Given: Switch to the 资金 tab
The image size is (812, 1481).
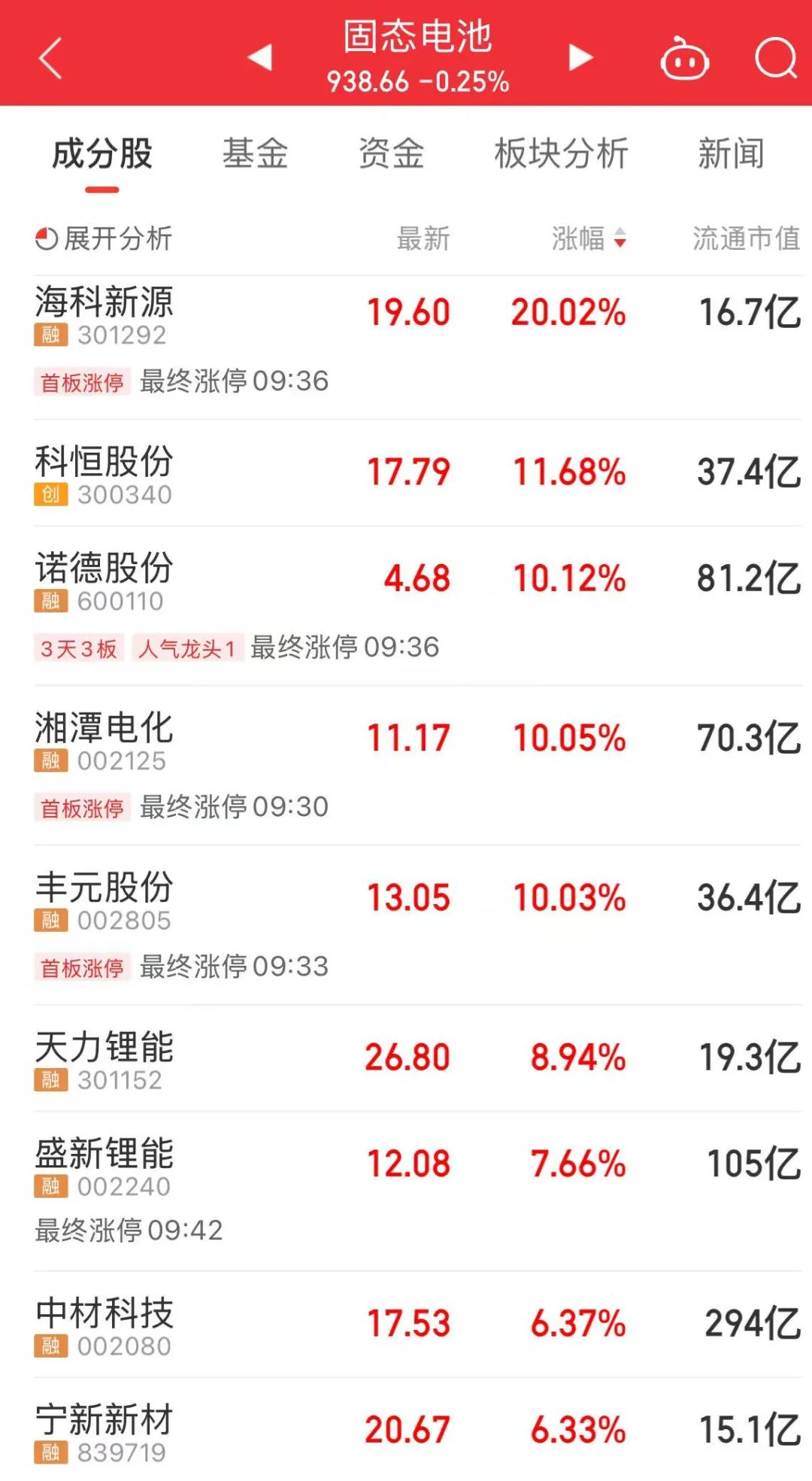Looking at the screenshot, I should pos(391,154).
